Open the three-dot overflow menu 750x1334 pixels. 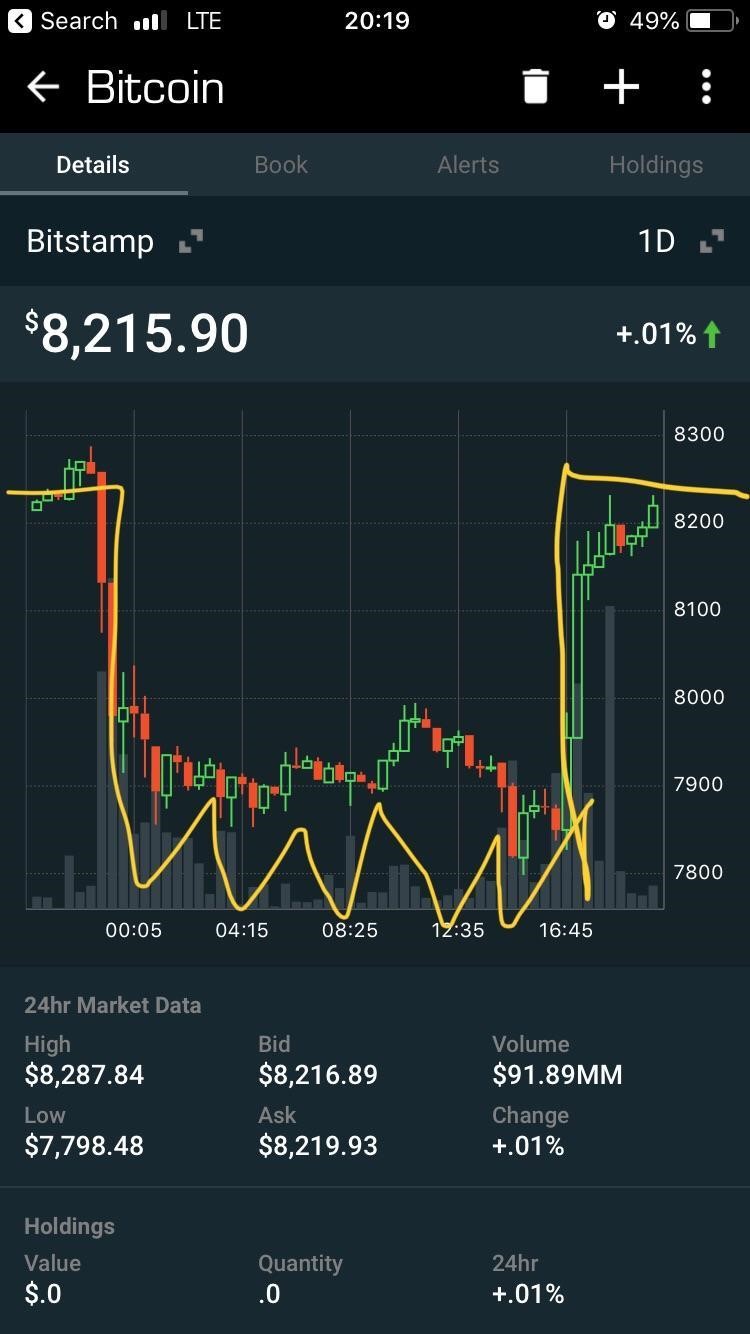[706, 88]
